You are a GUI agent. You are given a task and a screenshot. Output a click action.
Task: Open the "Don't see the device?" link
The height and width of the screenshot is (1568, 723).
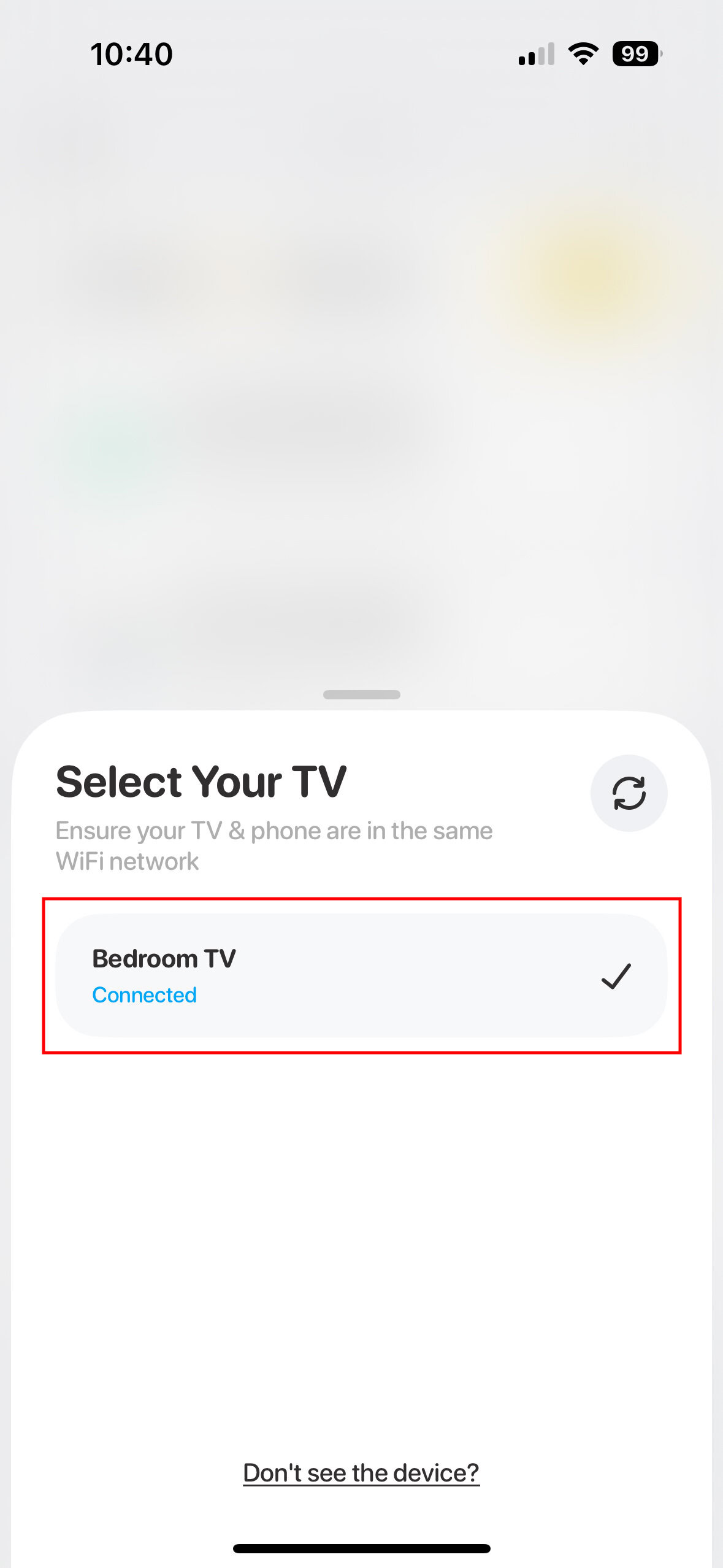pyautogui.click(x=361, y=1473)
